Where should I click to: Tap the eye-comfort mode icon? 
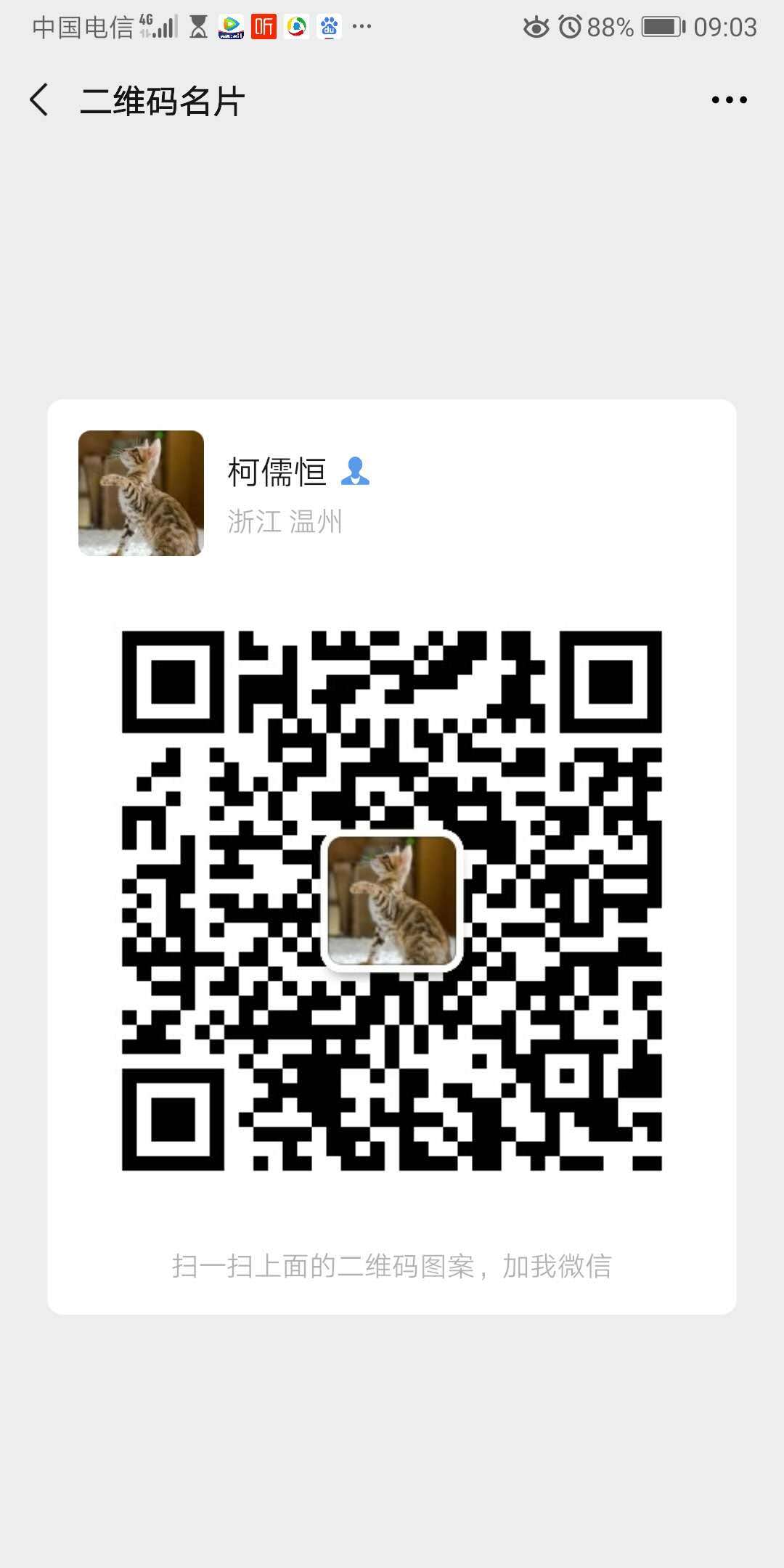pyautogui.click(x=534, y=28)
